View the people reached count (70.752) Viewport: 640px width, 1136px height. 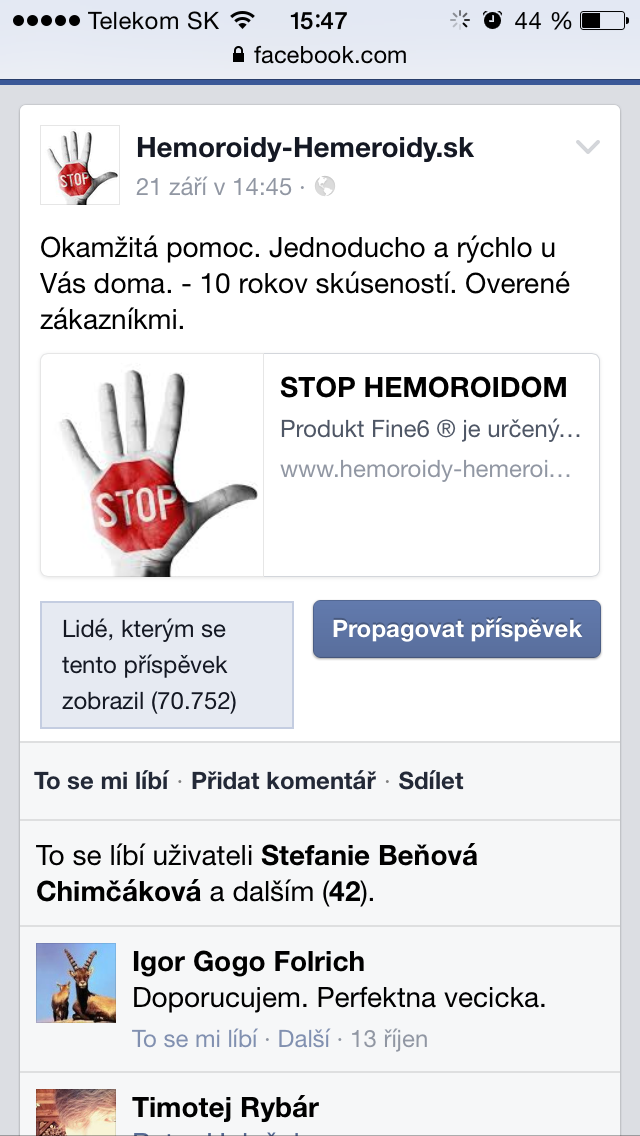pos(166,665)
